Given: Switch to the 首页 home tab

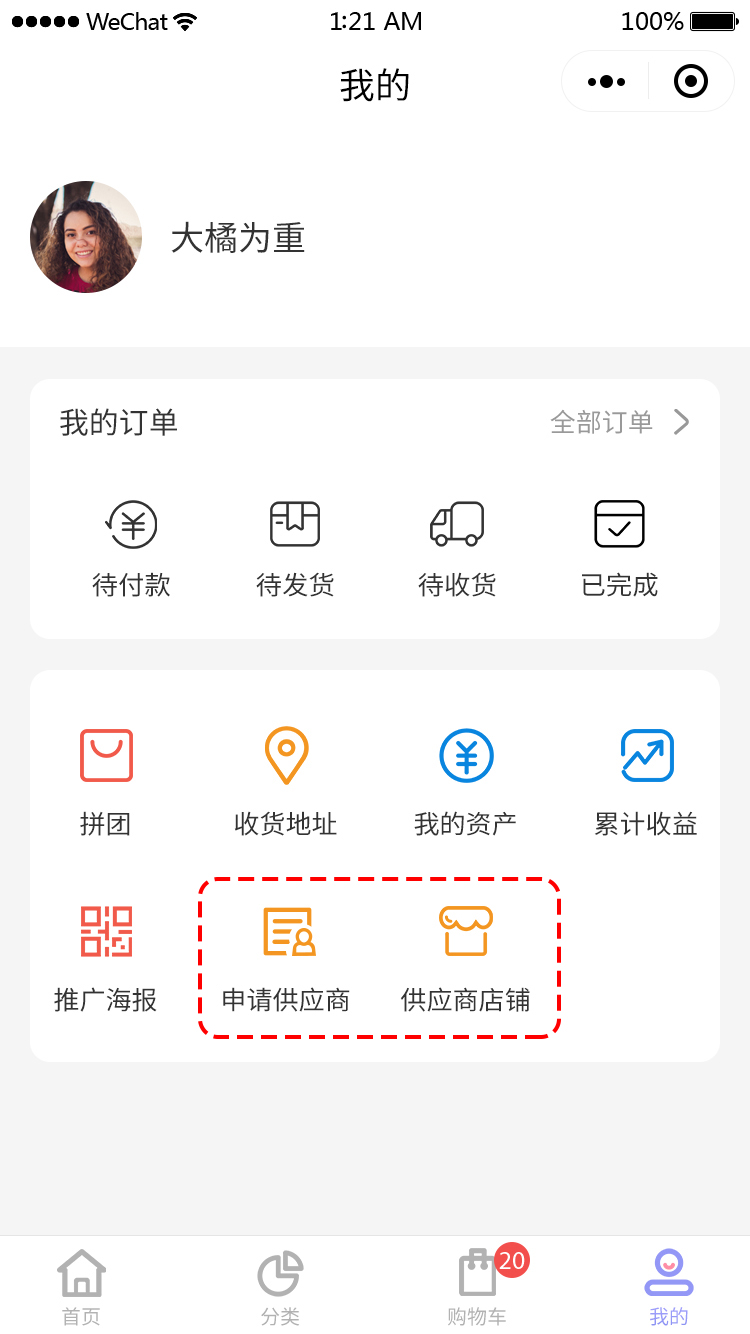Looking at the screenshot, I should (x=82, y=1286).
